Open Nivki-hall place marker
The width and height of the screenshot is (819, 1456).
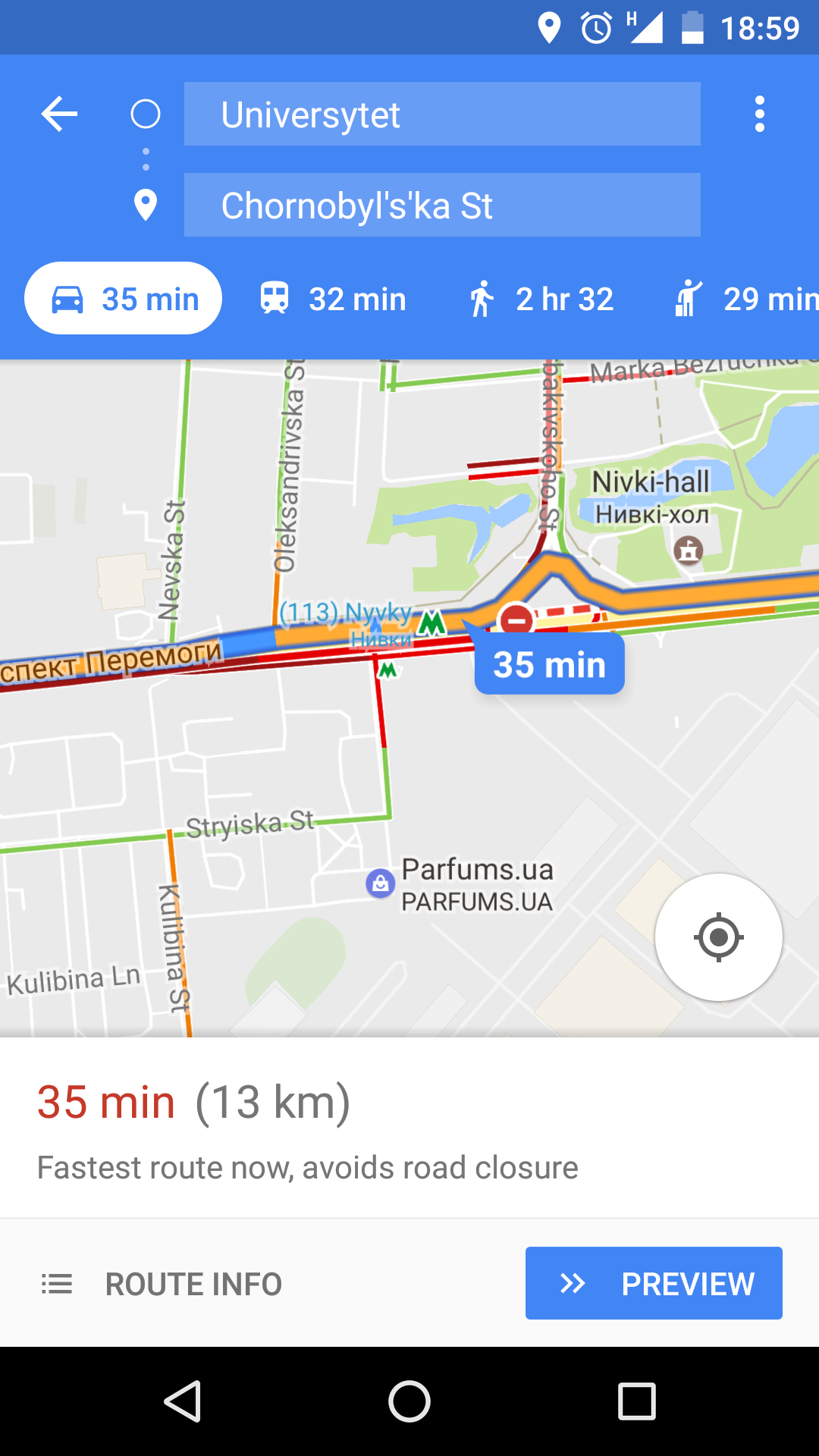coord(689,549)
